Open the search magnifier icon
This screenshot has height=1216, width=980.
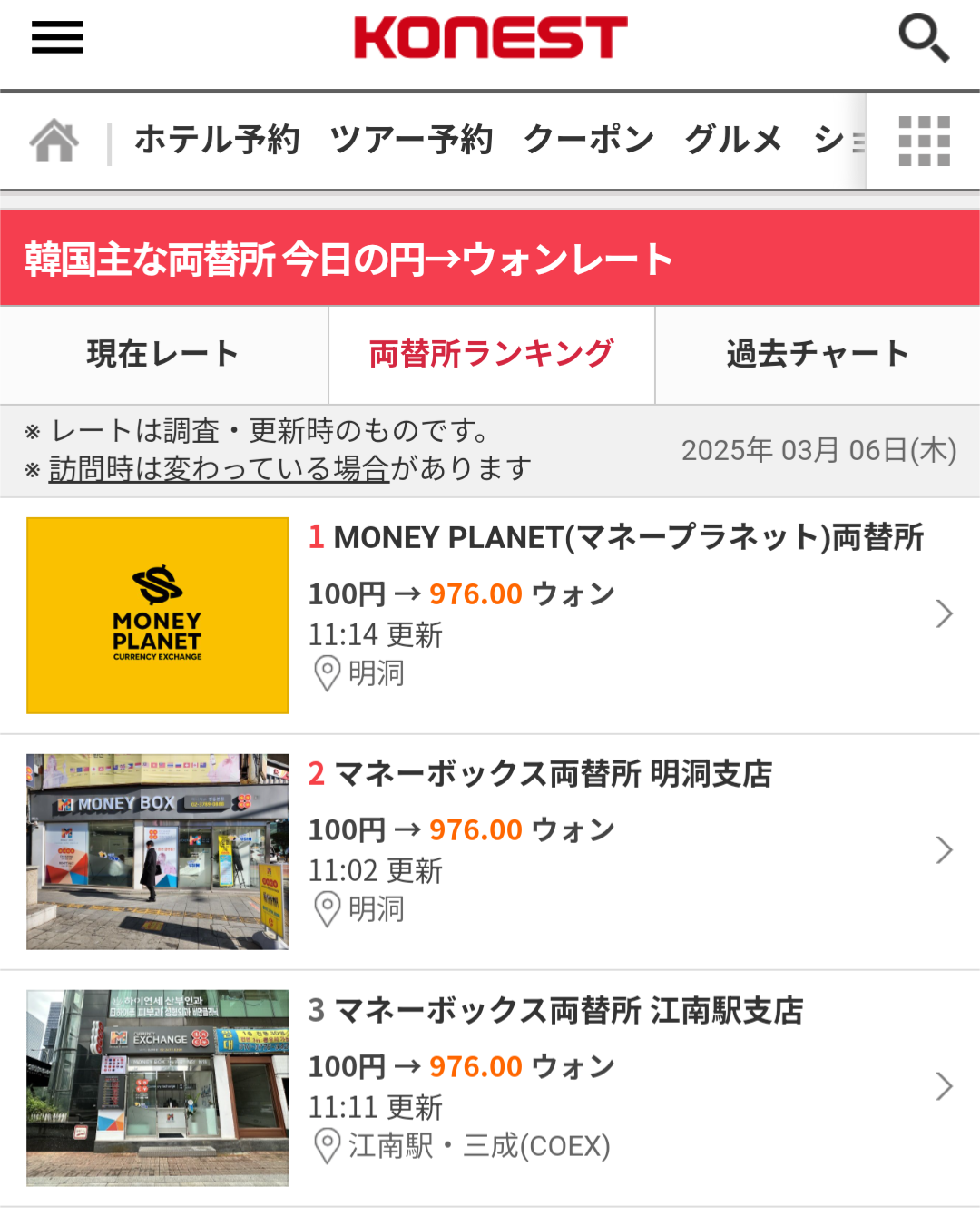[923, 38]
